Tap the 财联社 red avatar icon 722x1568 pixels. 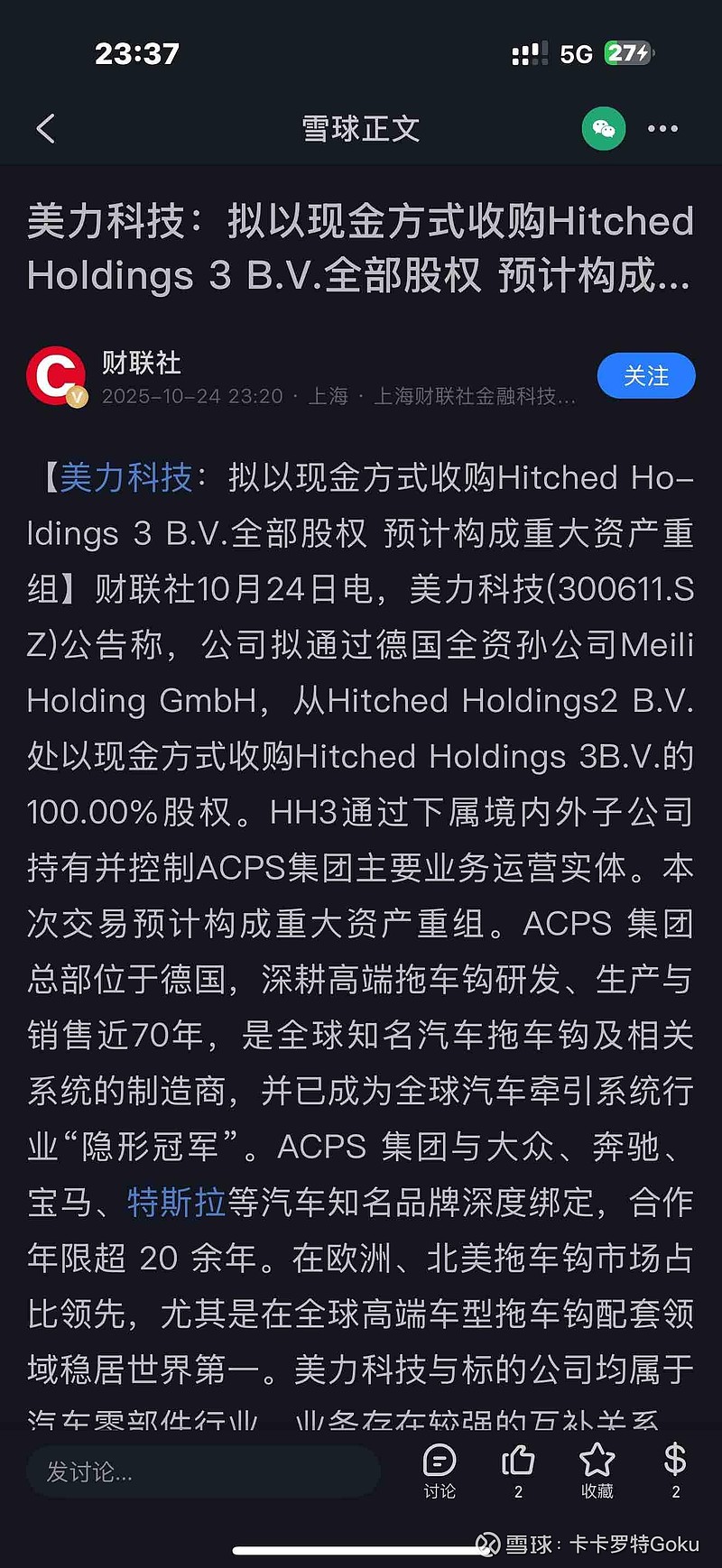[57, 375]
